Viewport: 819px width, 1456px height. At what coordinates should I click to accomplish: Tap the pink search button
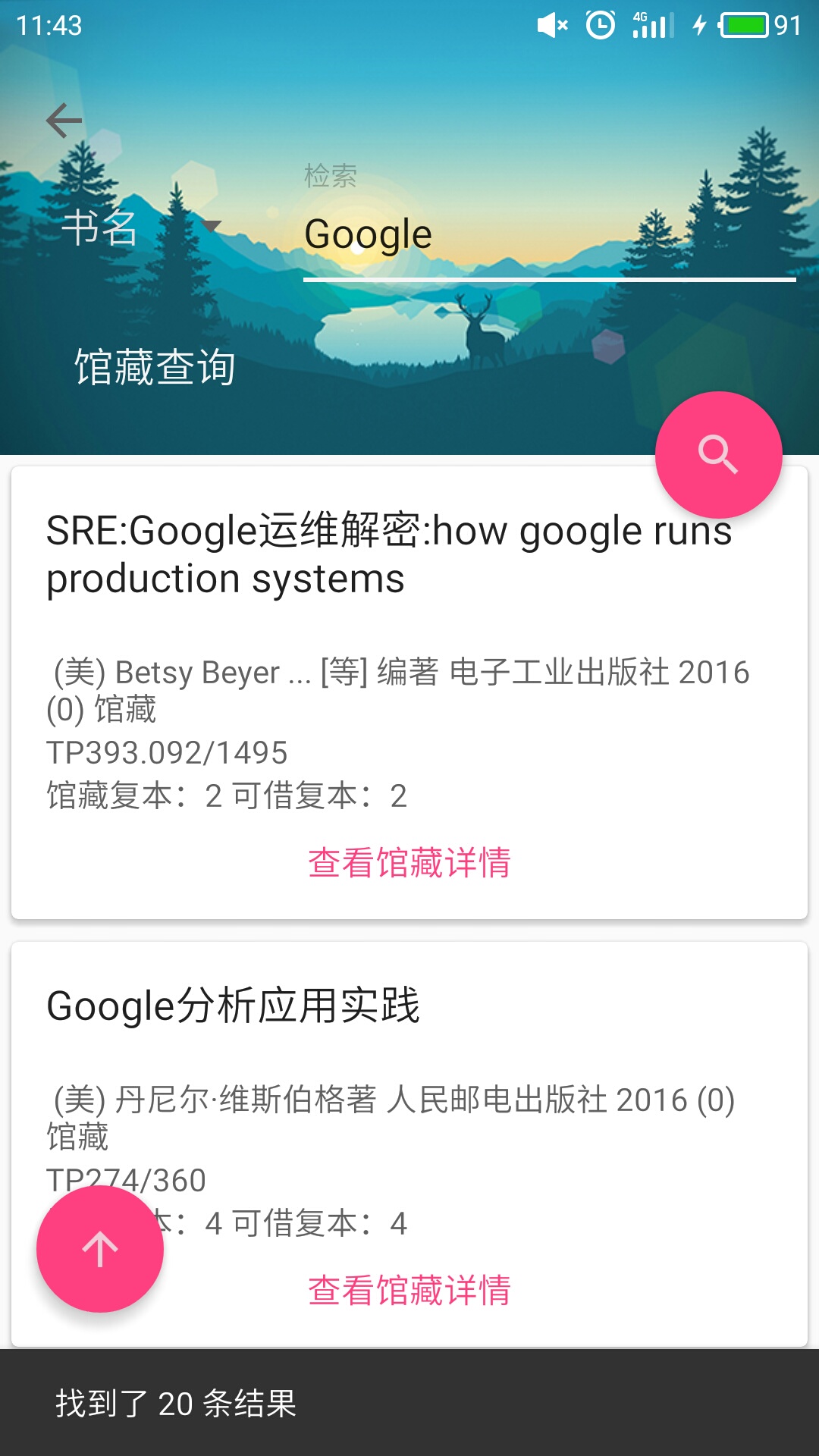(718, 454)
